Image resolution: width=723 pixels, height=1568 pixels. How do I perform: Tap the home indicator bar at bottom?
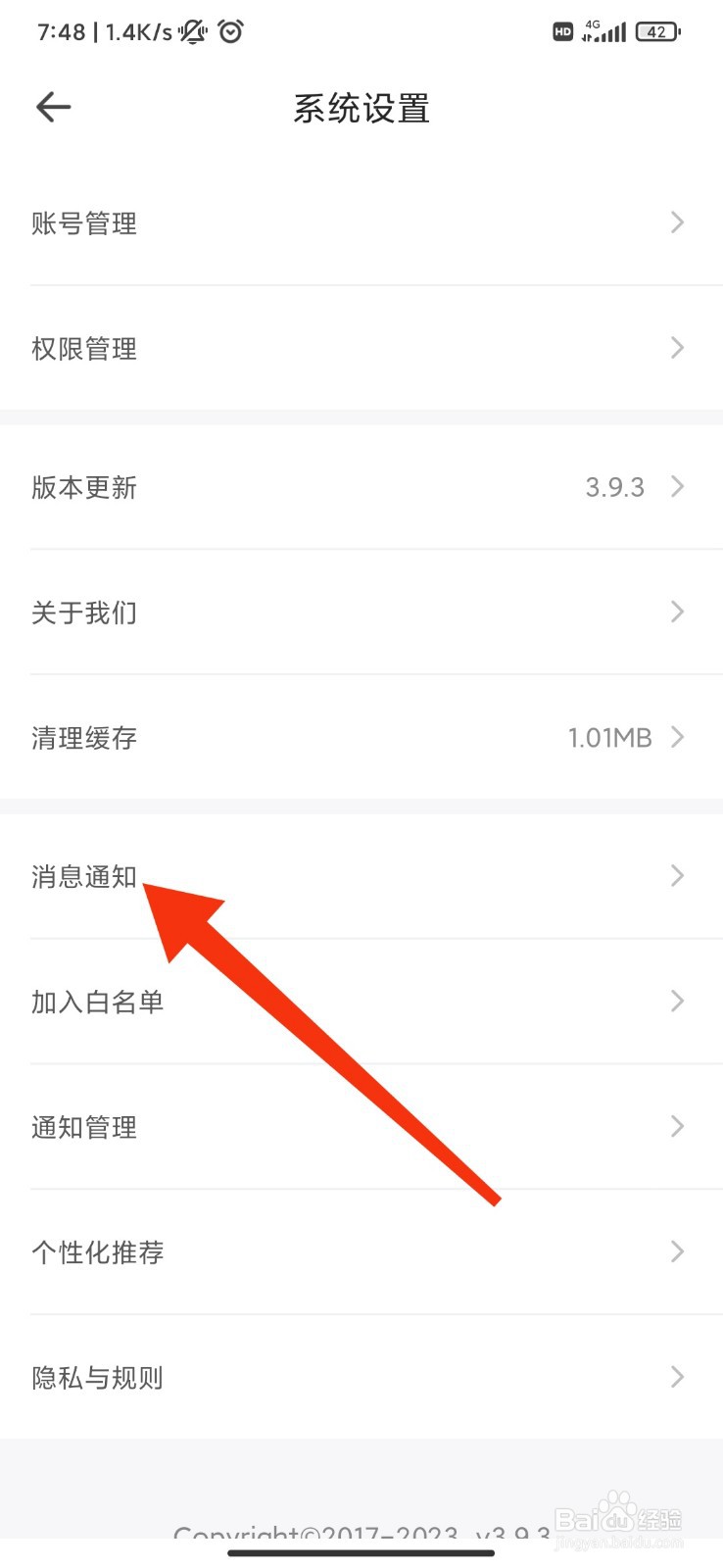click(361, 1553)
